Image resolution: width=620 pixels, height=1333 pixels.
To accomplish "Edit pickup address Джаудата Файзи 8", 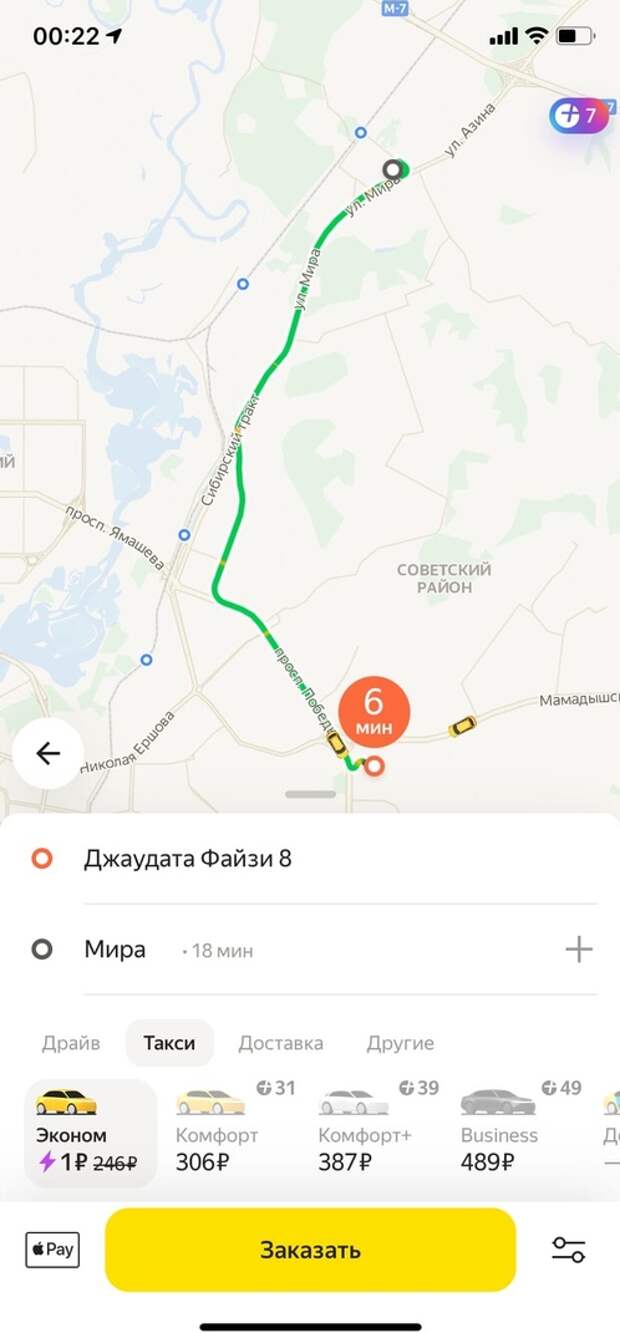I will pos(188,858).
